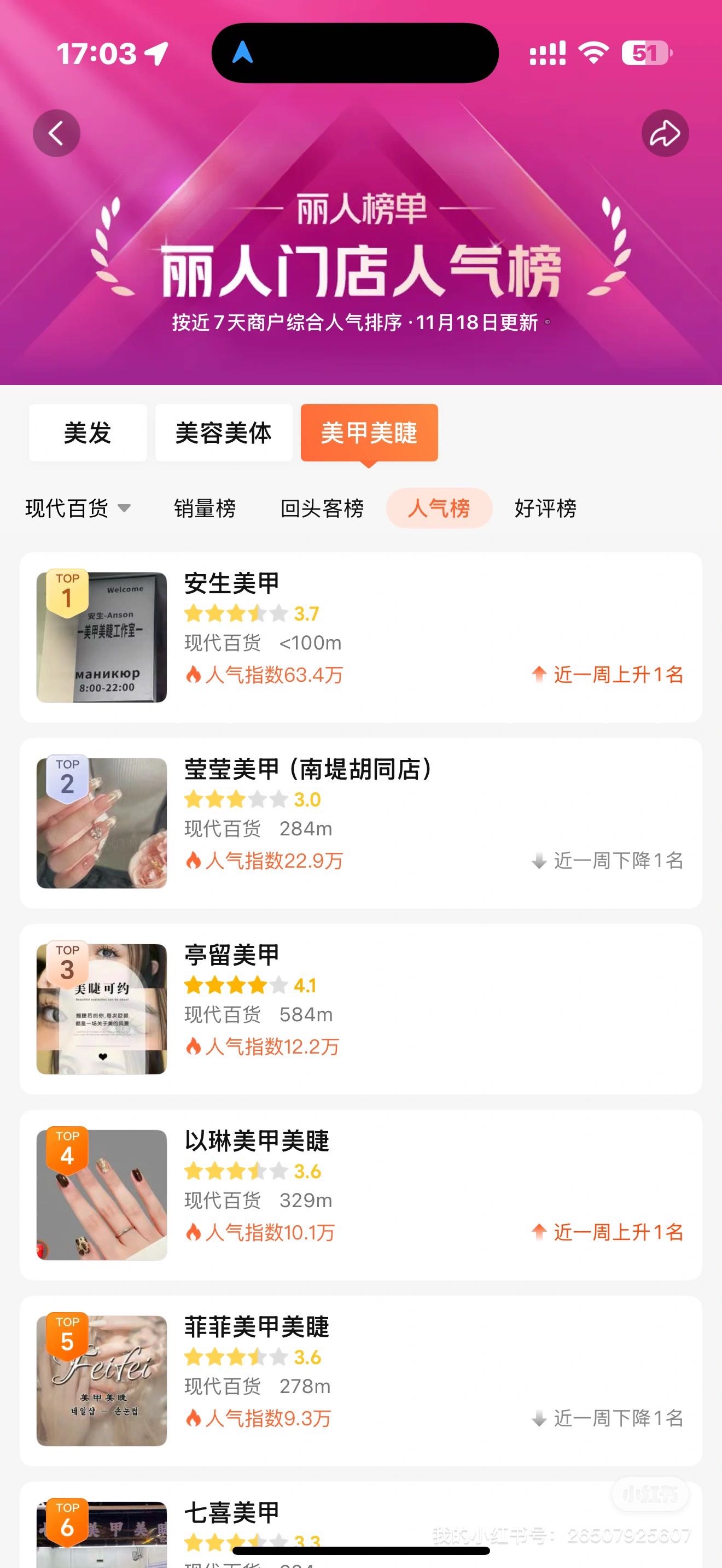The width and height of the screenshot is (722, 1568).
Task: Select the 美甲美睫 category tab
Action: click(x=369, y=433)
